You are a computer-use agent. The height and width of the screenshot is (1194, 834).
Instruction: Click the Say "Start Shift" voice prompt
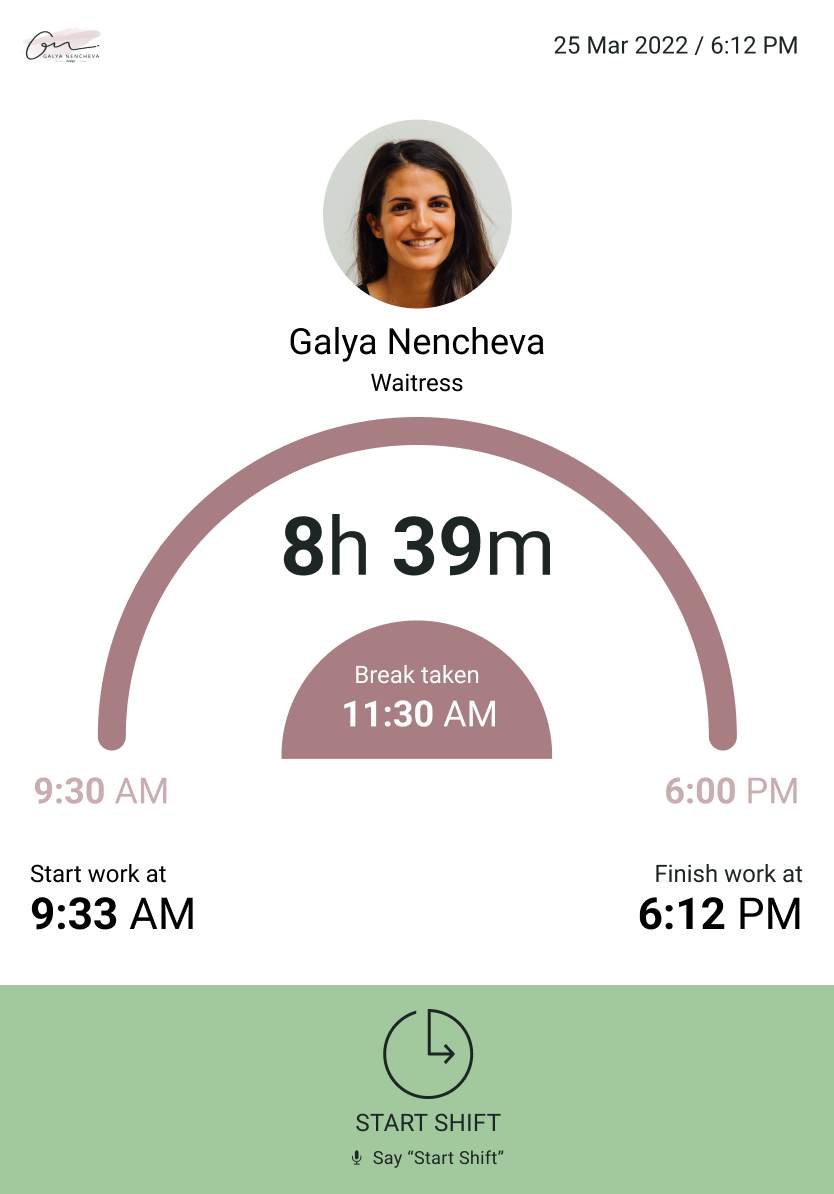[430, 1157]
